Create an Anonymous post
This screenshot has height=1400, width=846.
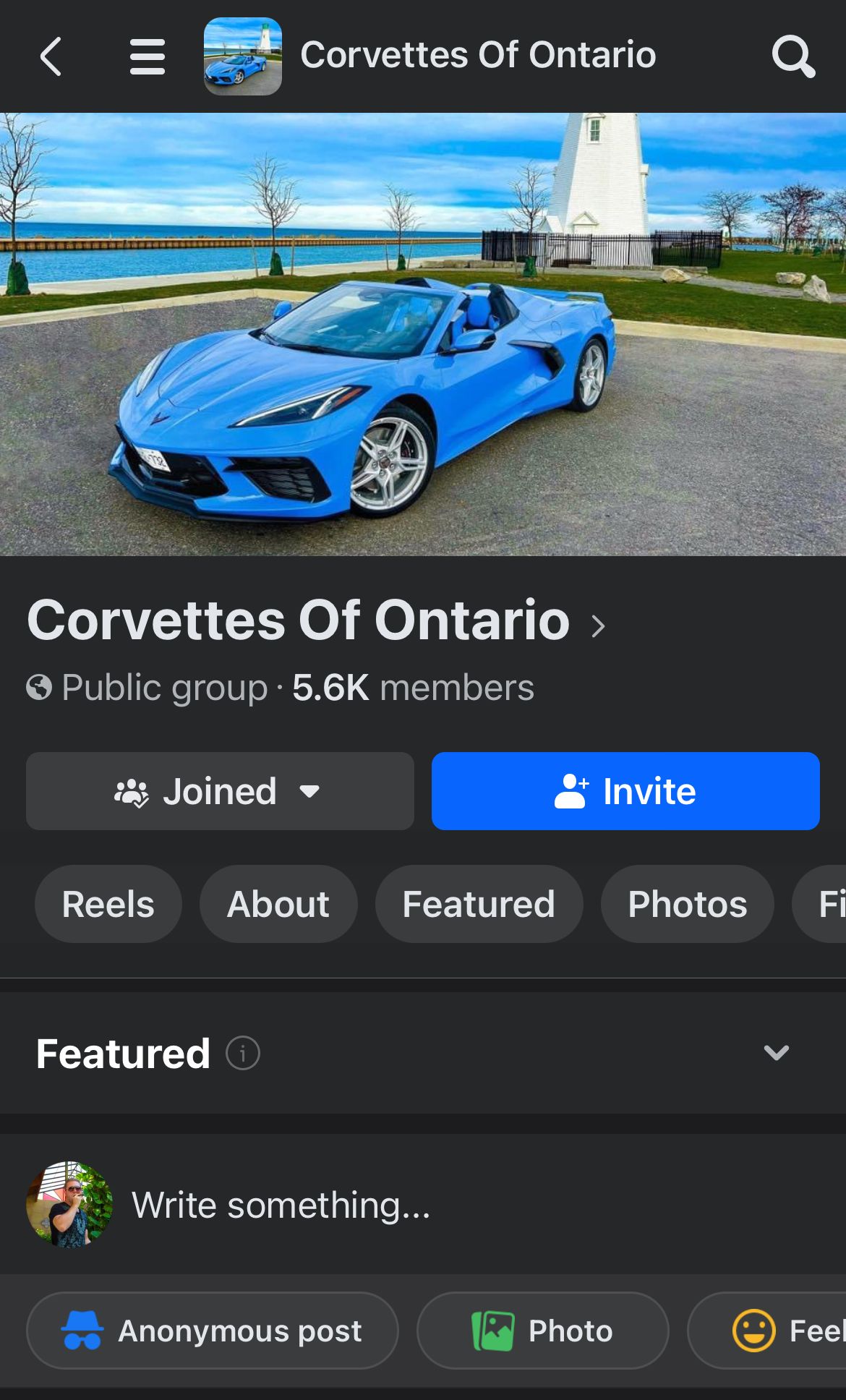pos(213,1331)
